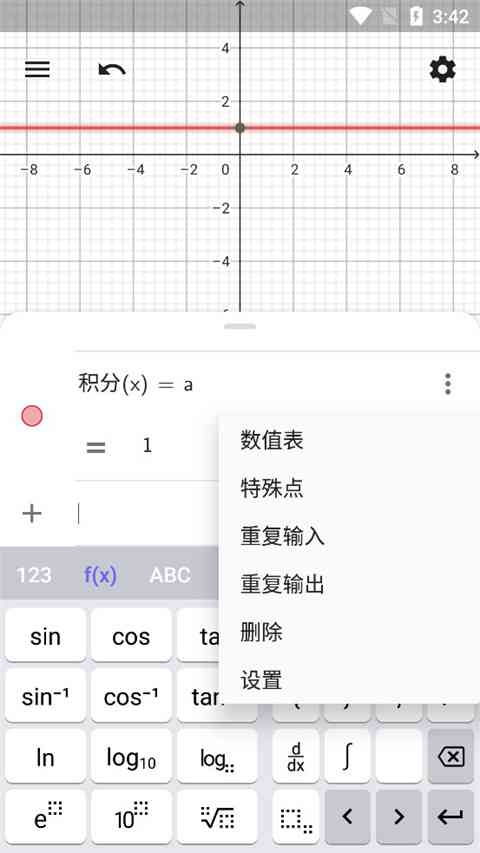The height and width of the screenshot is (853, 480).
Task: Open graph settings gear
Action: coord(442,69)
